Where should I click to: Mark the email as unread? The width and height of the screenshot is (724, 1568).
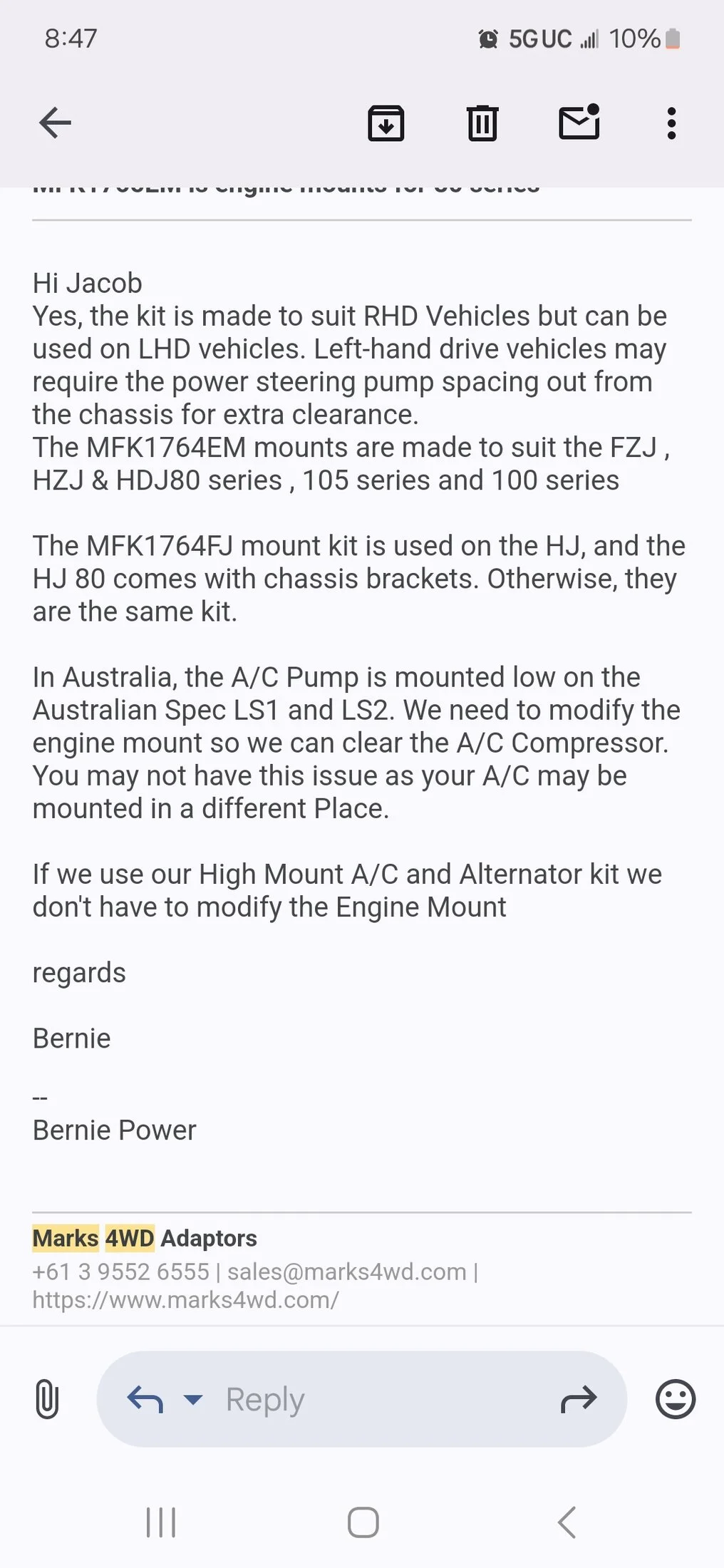(579, 122)
